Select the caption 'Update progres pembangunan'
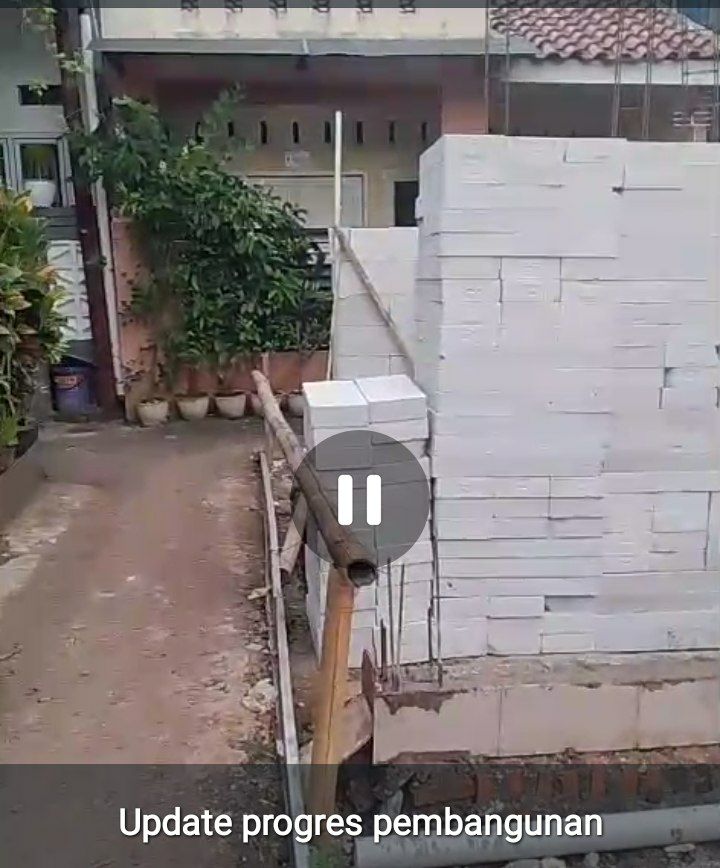 pyautogui.click(x=360, y=823)
